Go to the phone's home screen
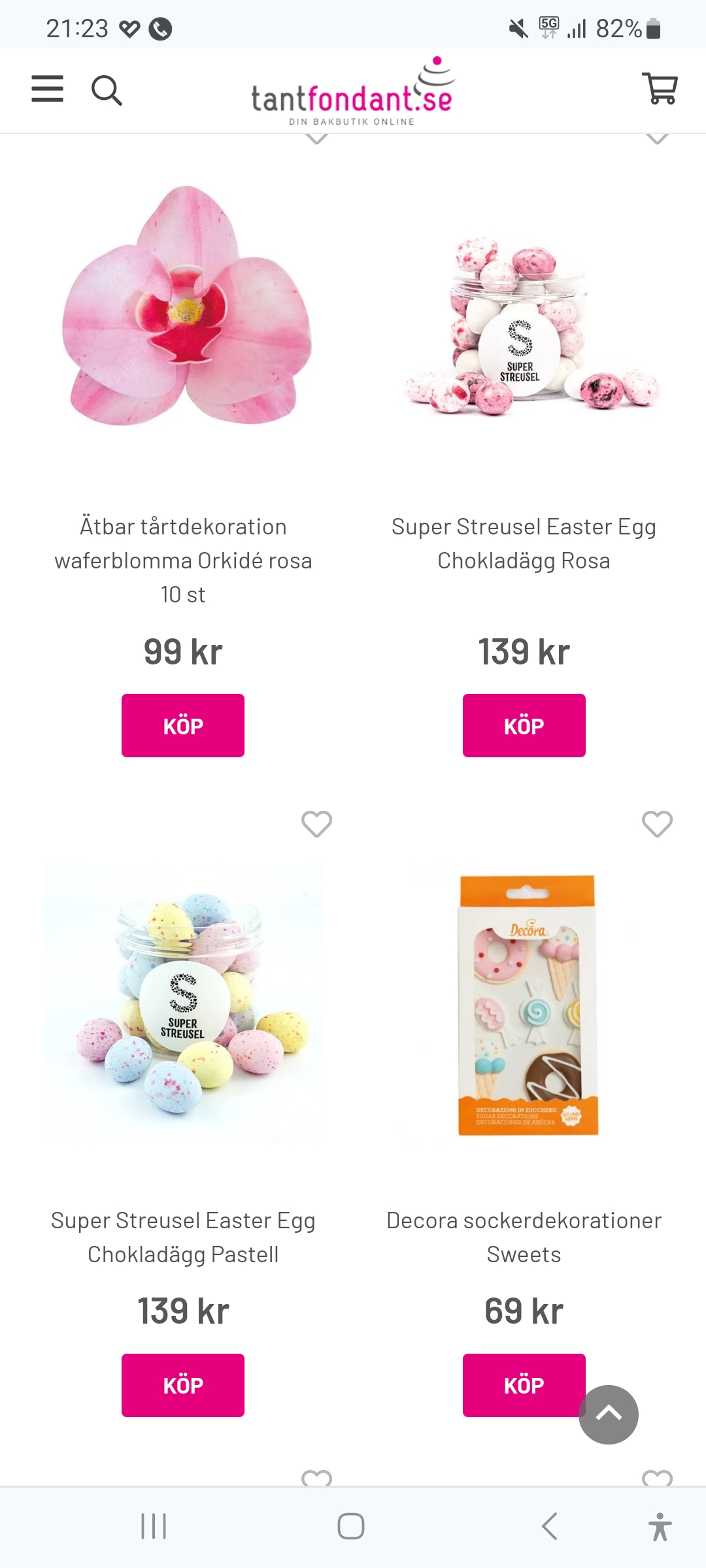Screen dimensions: 706x1568 click(351, 1526)
